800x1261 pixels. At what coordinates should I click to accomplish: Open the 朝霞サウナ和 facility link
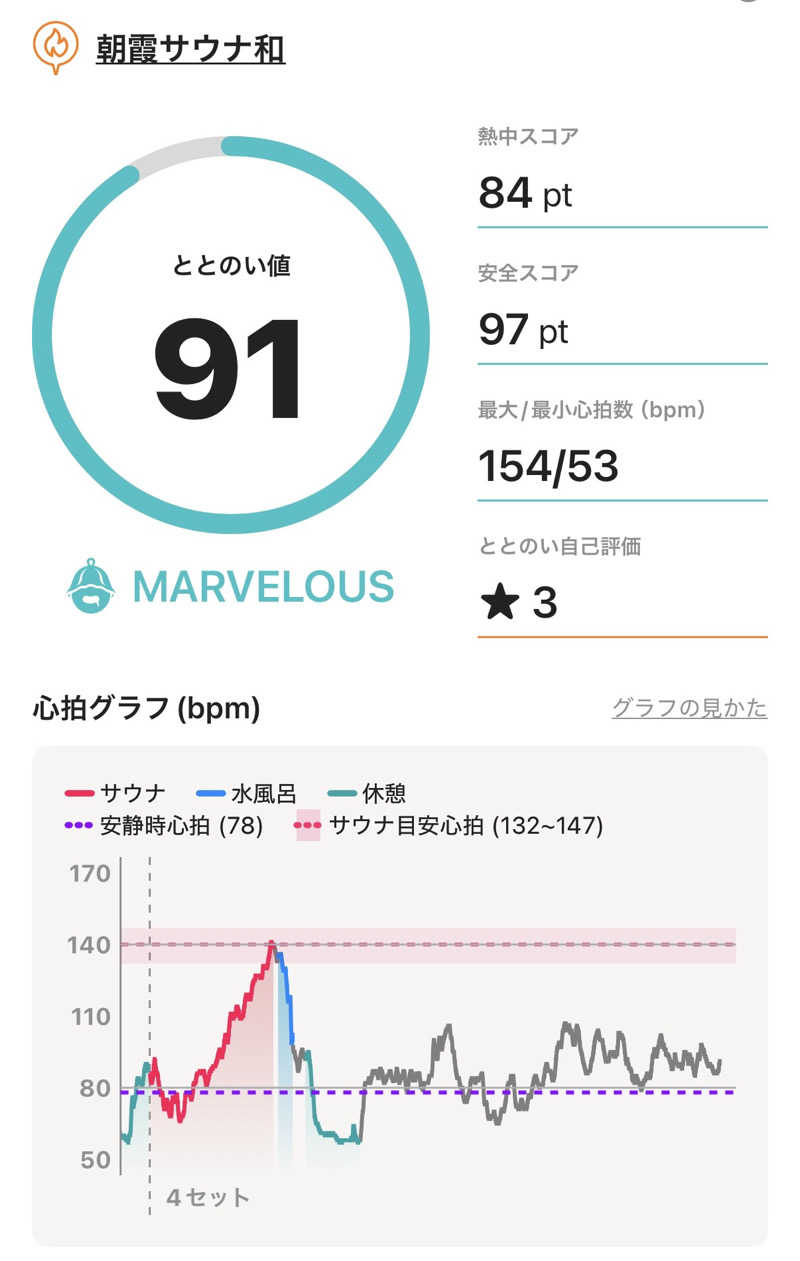tap(190, 48)
